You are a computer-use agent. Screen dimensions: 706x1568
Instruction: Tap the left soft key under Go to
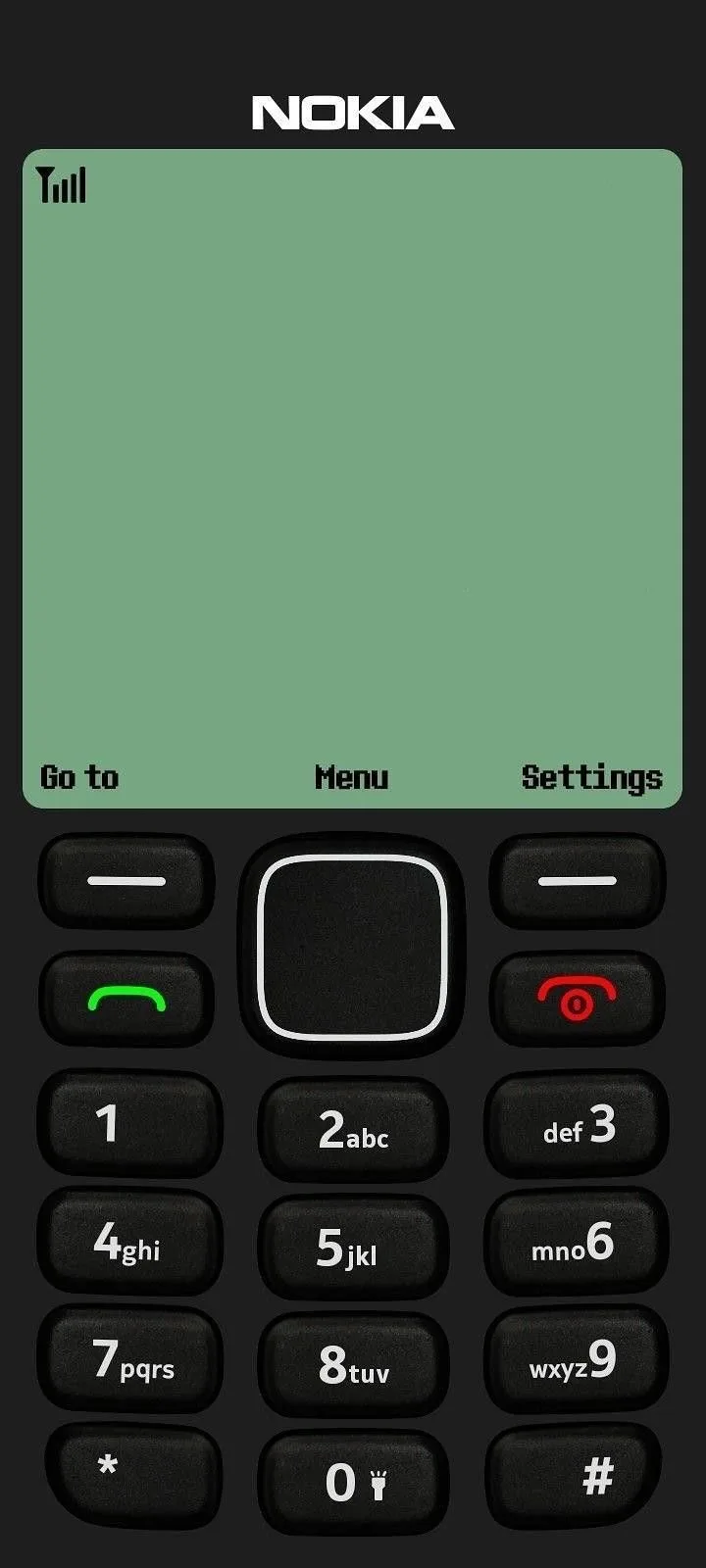[x=126, y=881]
